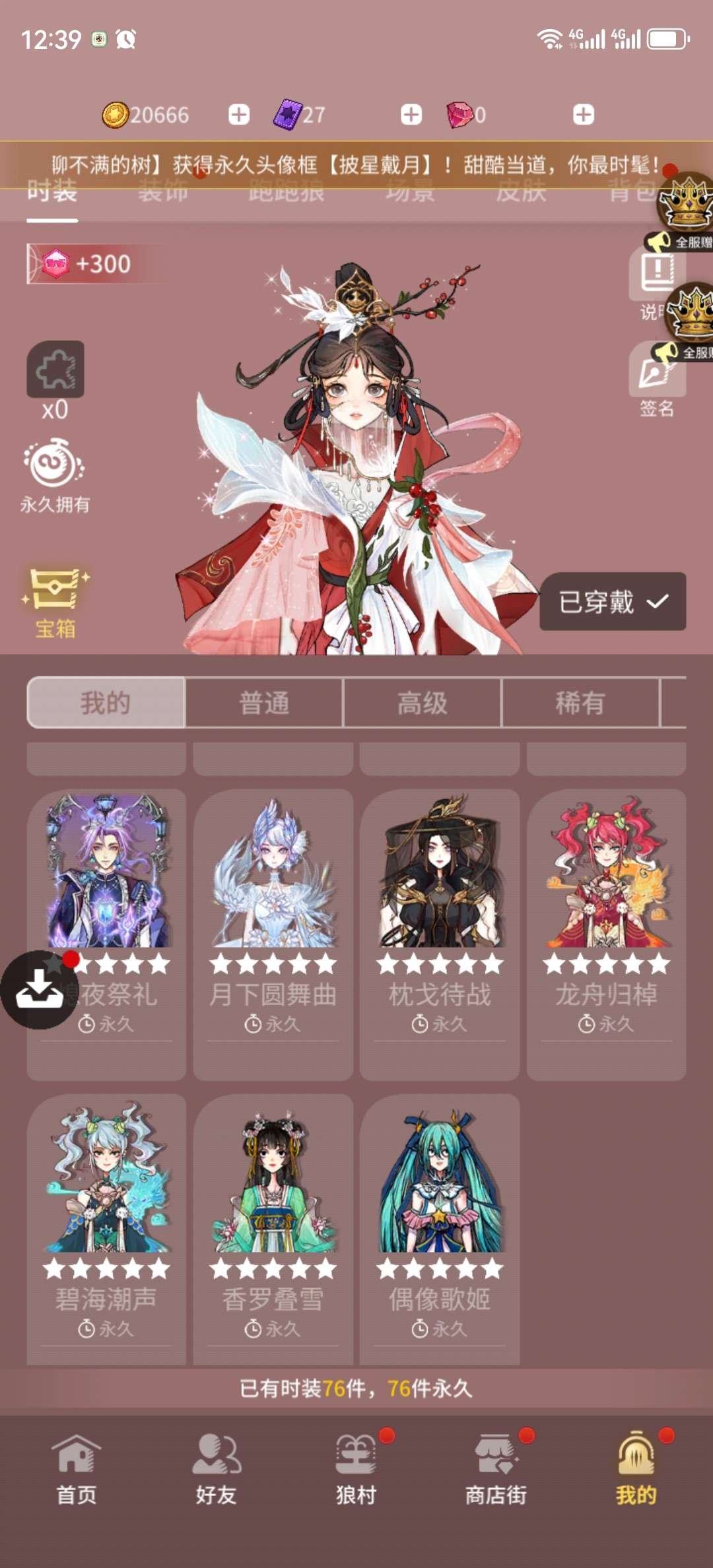713x1568 pixels.
Task: Open the 宝箱 treasure chest
Action: pos(55,603)
